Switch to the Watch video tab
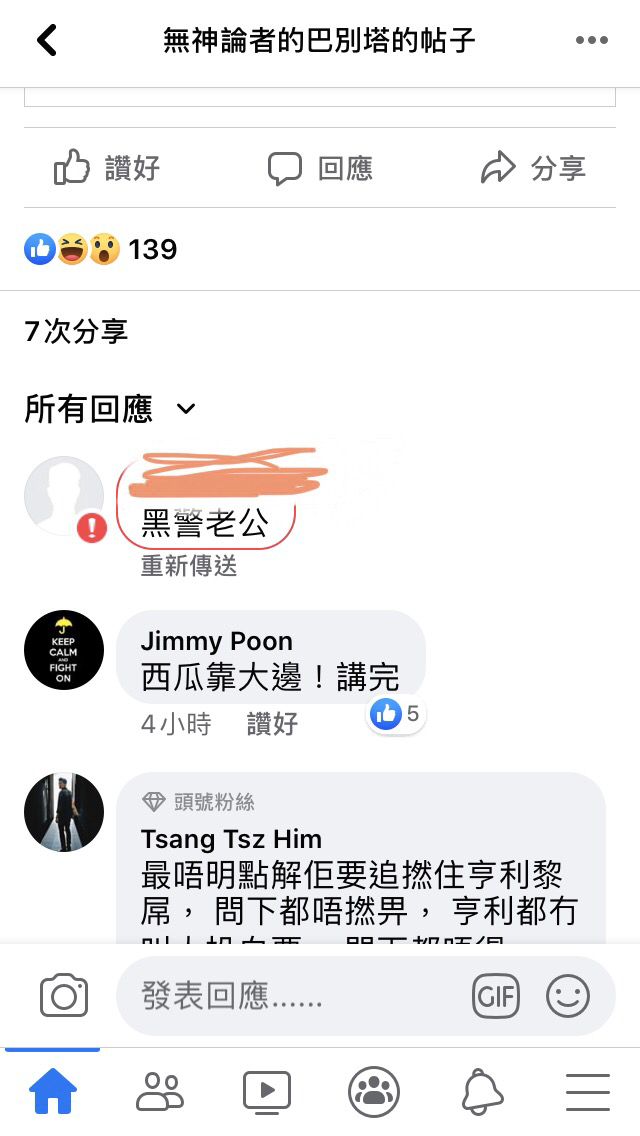Viewport: 640px width, 1136px height. coord(267,1091)
